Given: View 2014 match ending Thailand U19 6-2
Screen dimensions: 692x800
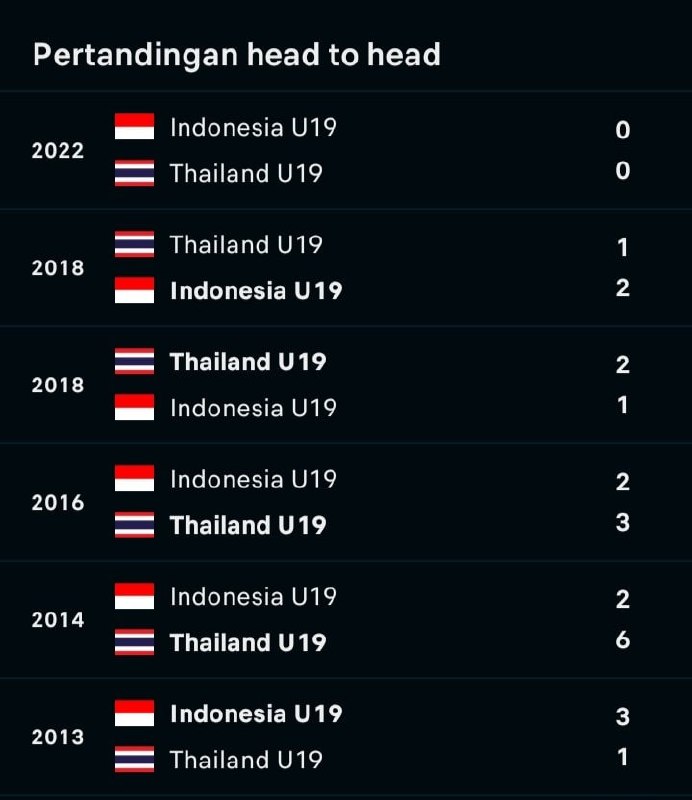Looking at the screenshot, I should pos(346,619).
